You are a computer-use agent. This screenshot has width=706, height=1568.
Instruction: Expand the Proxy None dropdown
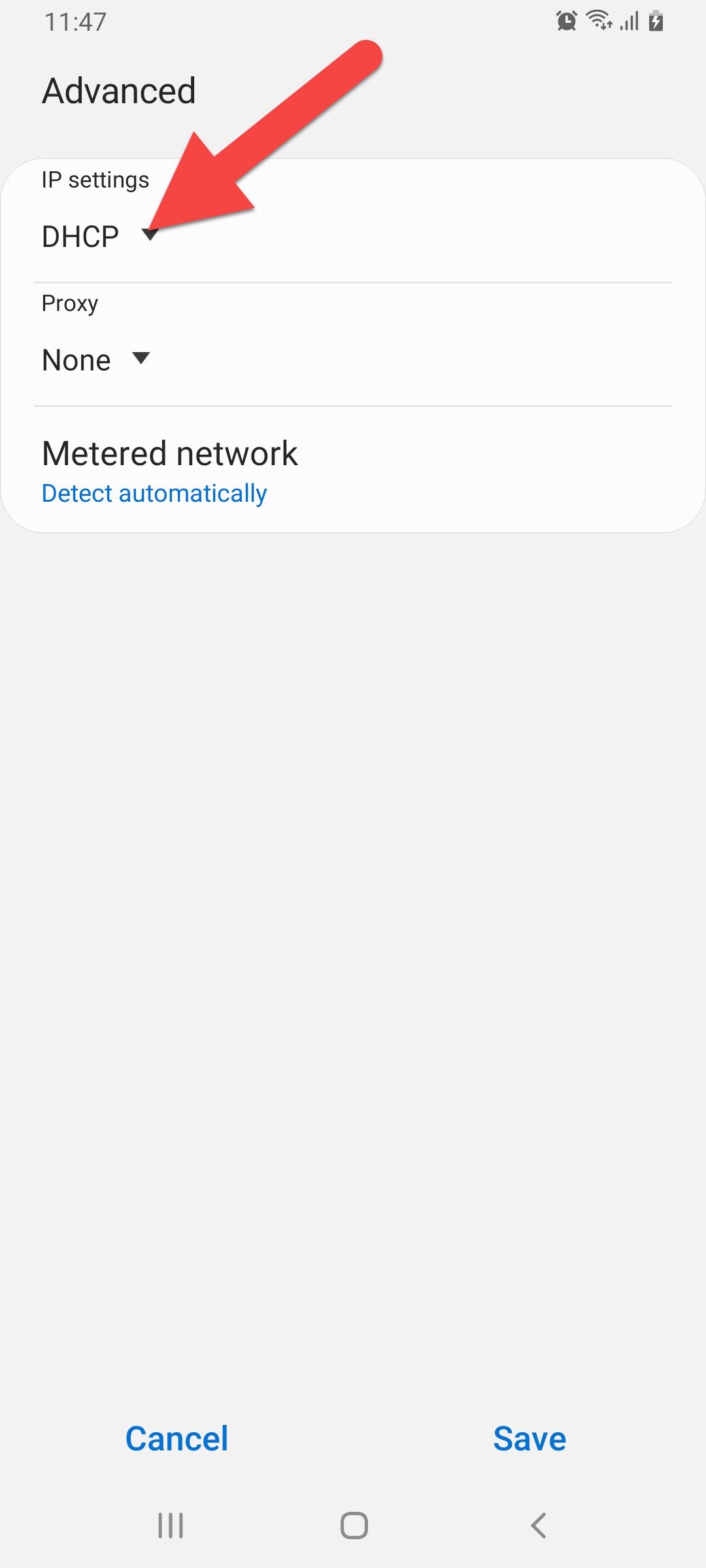pyautogui.click(x=95, y=359)
